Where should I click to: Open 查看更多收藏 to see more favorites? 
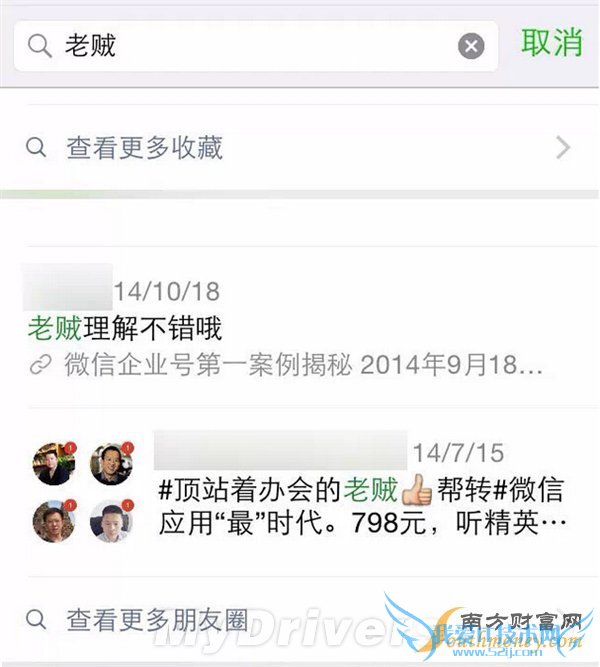298,148
